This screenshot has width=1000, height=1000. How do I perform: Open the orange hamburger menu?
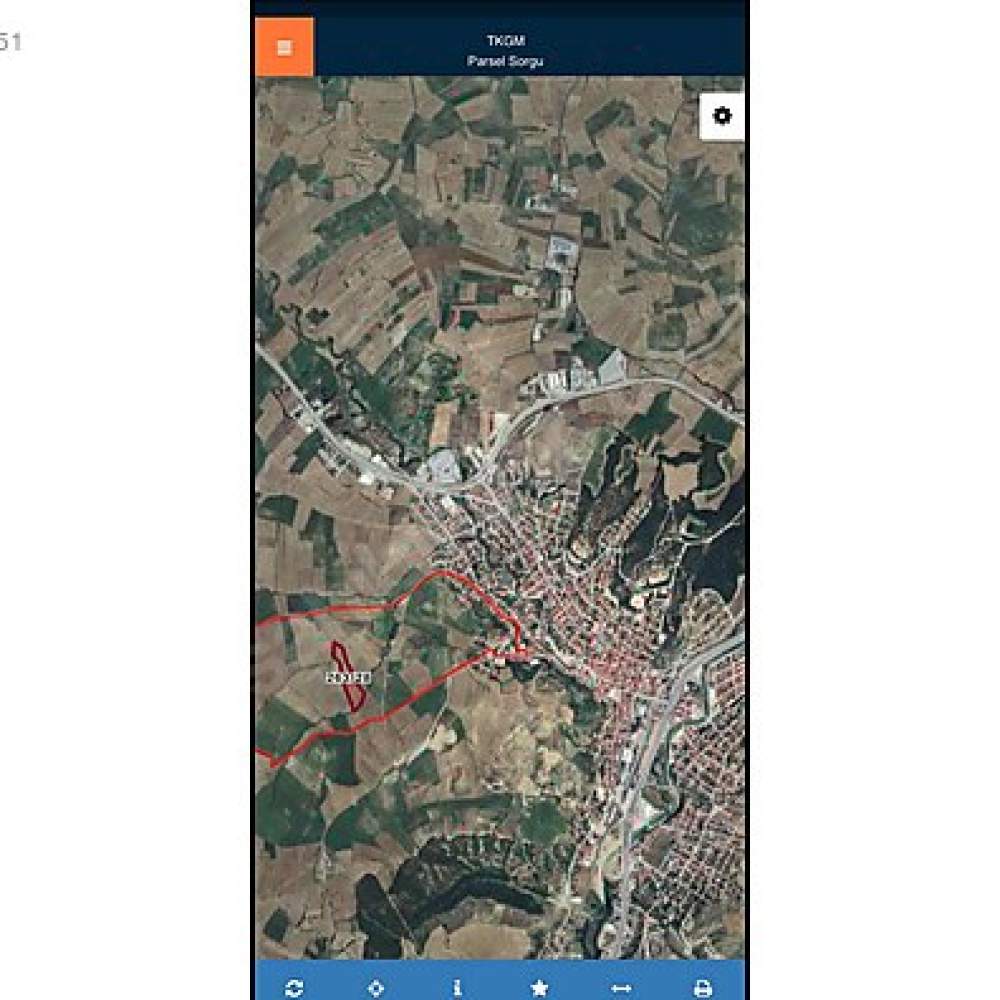(285, 47)
